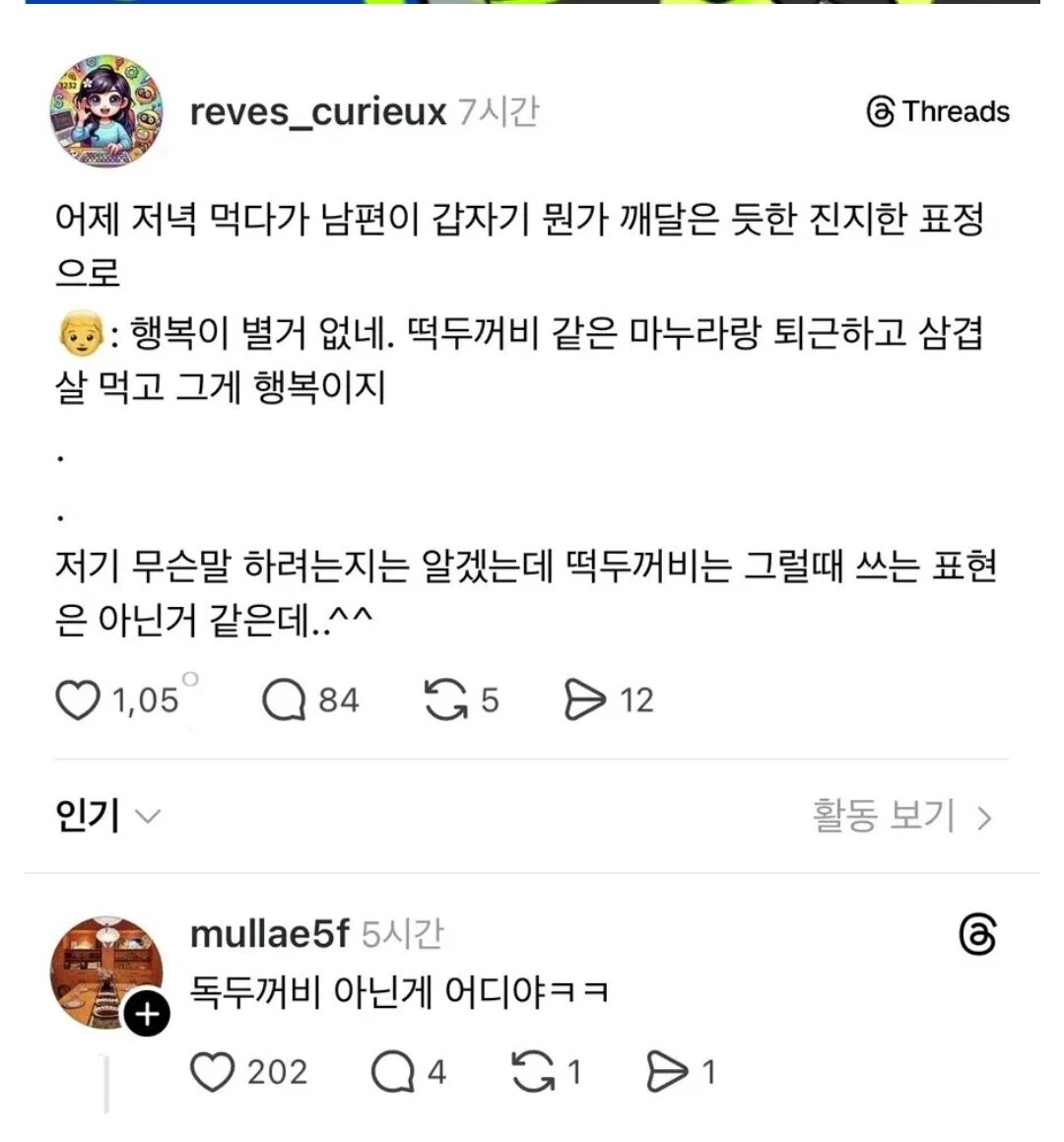Open the reves_curieux username link
This screenshot has width=1064, height=1142.
[x=317, y=111]
